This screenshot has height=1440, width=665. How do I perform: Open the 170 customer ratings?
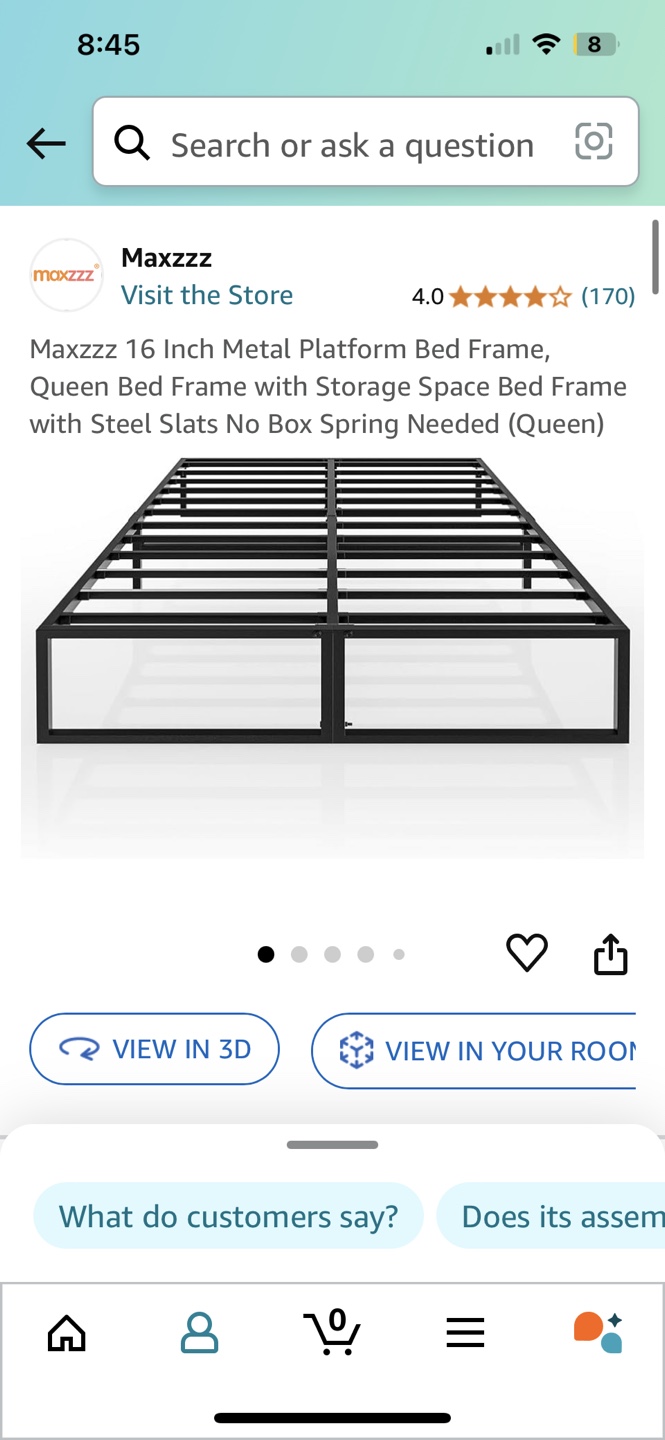tap(608, 296)
